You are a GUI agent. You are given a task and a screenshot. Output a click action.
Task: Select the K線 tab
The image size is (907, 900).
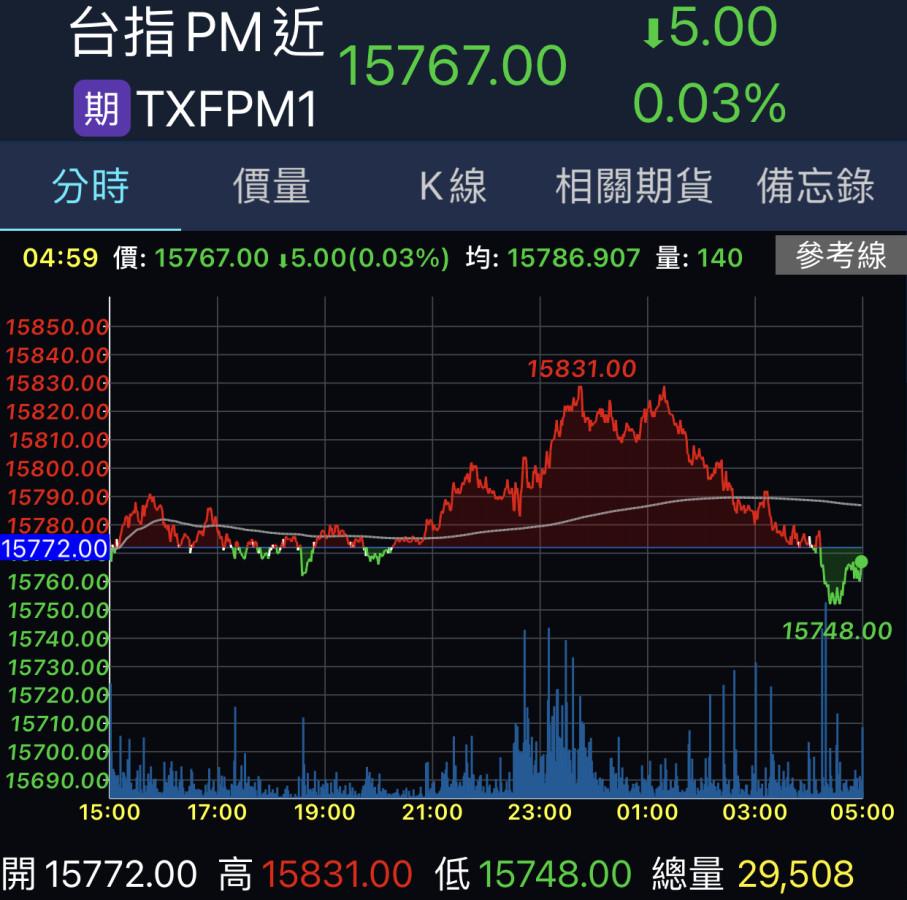tap(453, 187)
